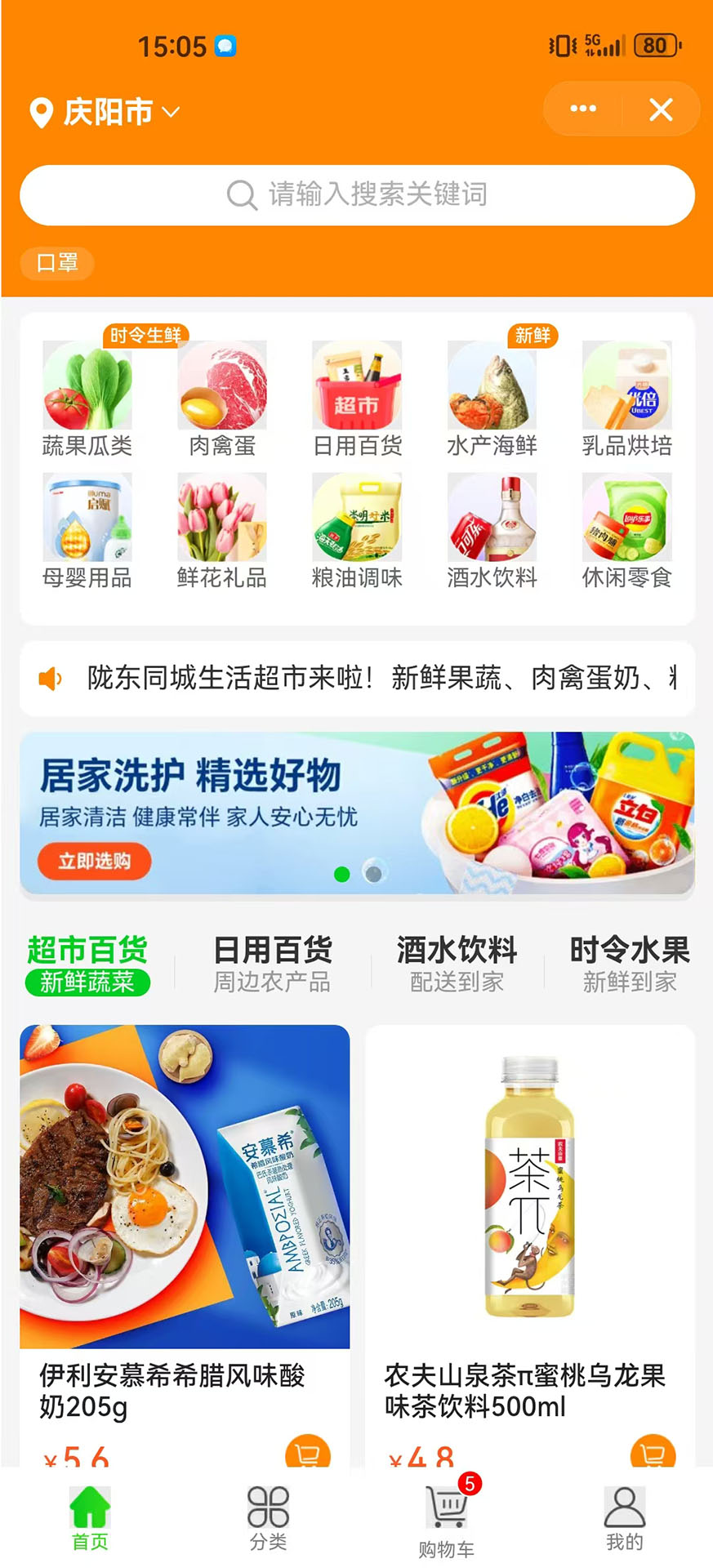Select the second carousel dot indicator
Image resolution: width=713 pixels, height=1568 pixels.
click(375, 873)
